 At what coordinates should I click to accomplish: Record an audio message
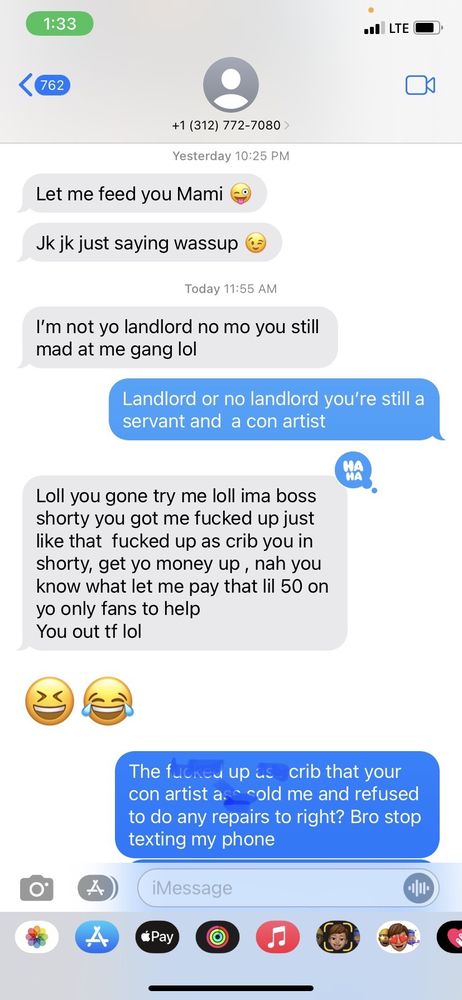coord(419,888)
